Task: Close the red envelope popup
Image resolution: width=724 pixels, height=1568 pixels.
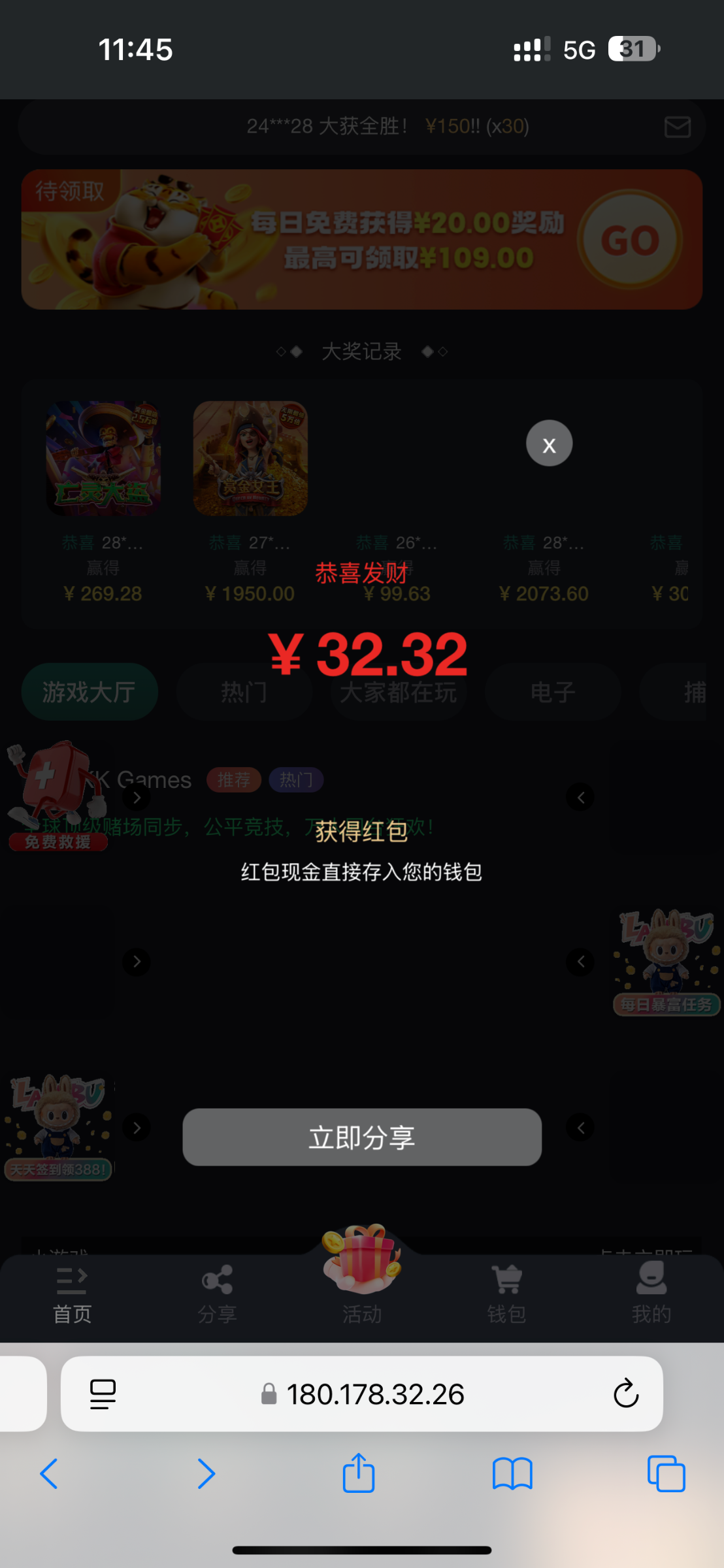Action: [549, 444]
